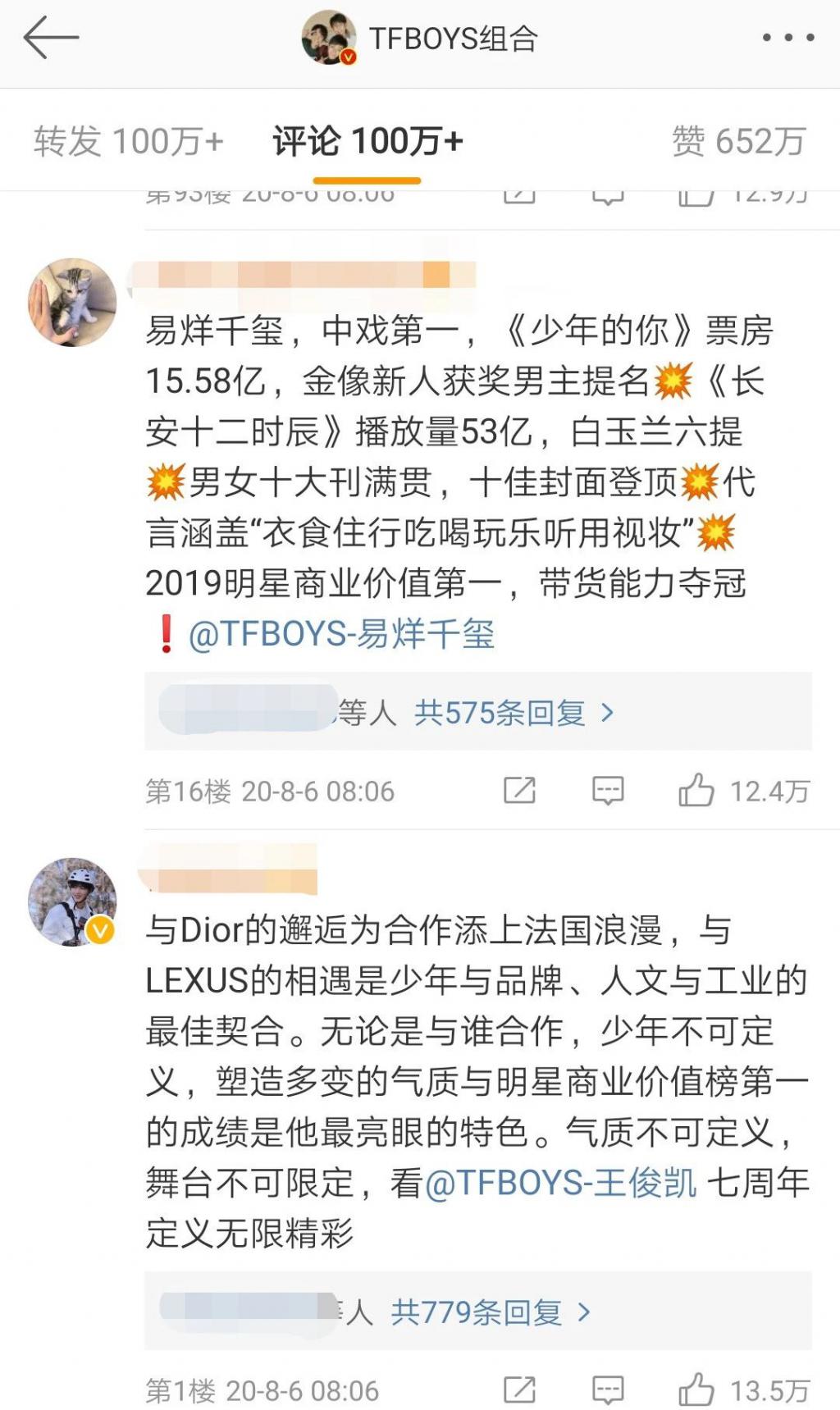Open the verified helmet avatar commenter's profile
This screenshot has height=1410, width=840.
(72, 901)
